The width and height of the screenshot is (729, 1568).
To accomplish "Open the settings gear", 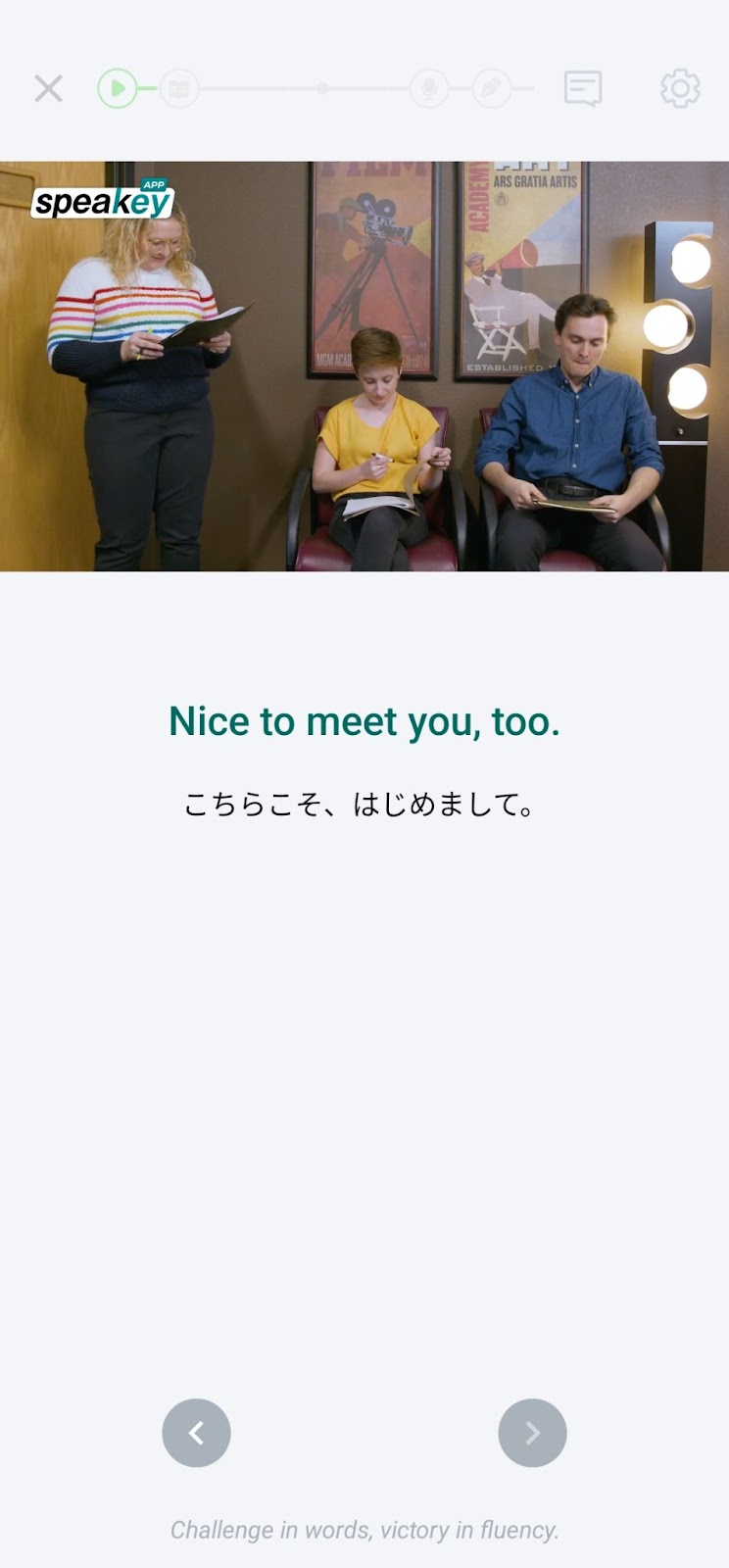I will tap(680, 89).
